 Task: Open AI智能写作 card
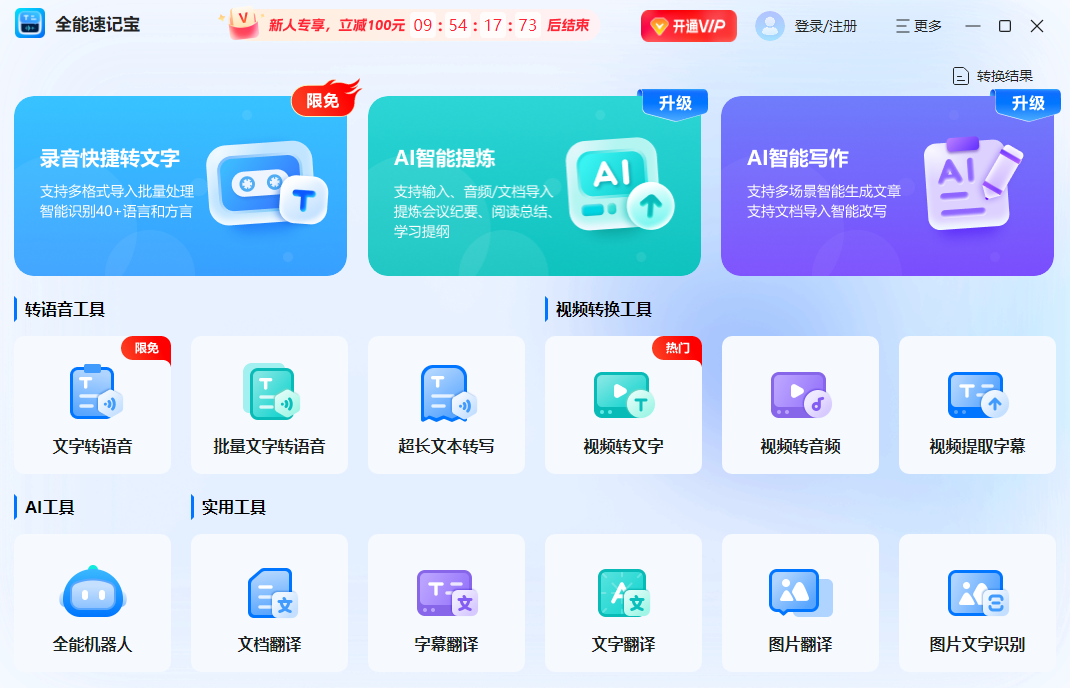[887, 185]
